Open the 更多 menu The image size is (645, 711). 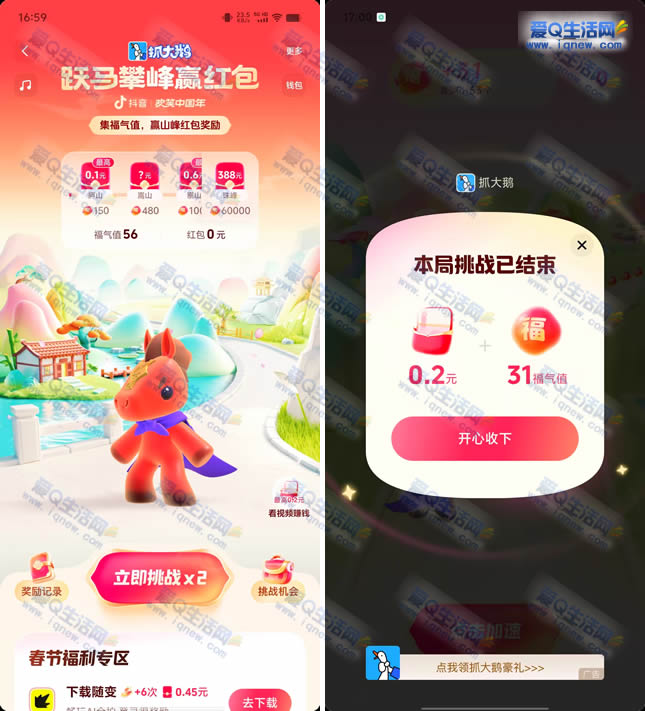point(294,51)
